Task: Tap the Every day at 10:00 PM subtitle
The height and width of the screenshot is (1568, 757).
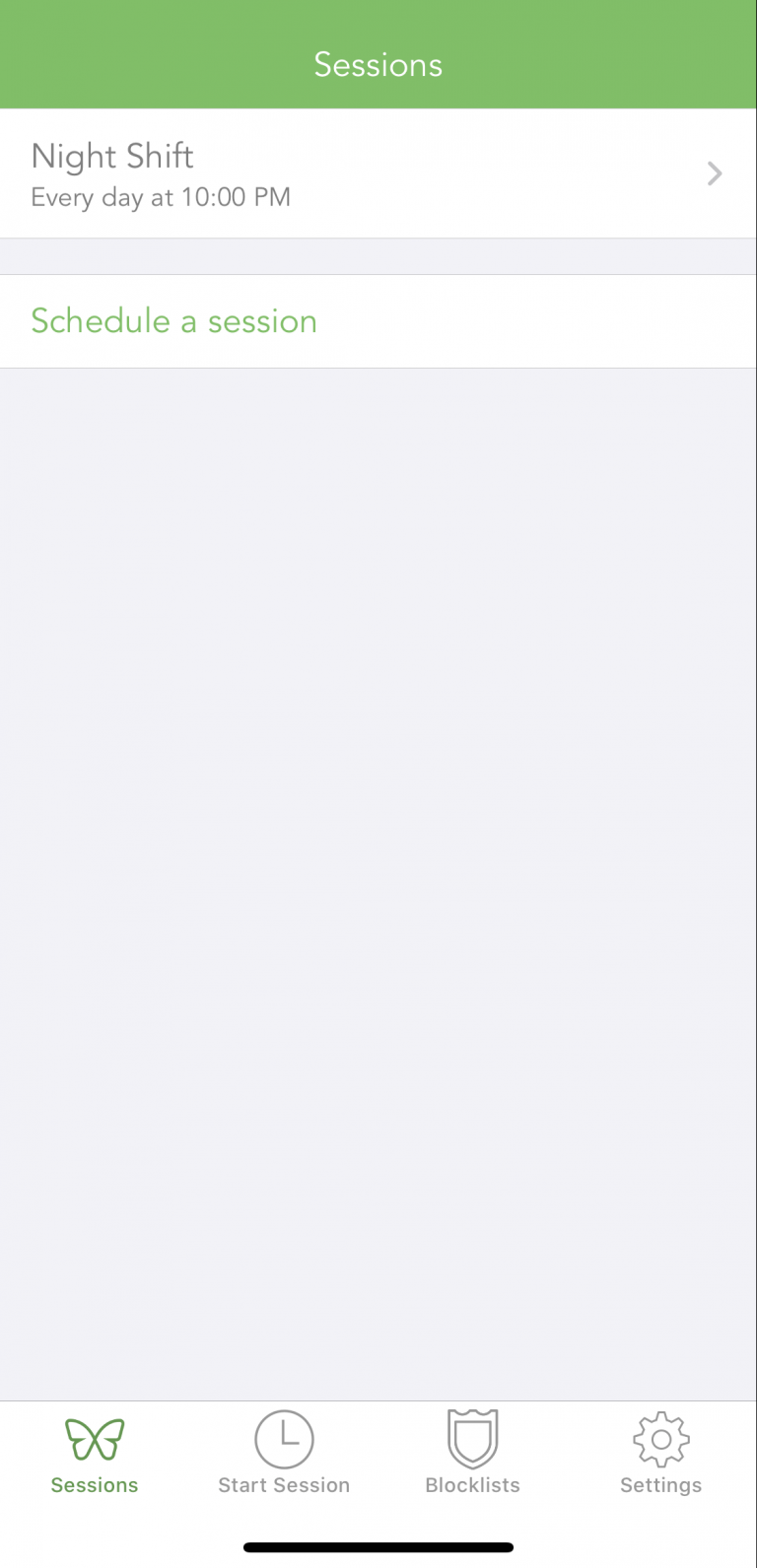Action: (x=161, y=197)
